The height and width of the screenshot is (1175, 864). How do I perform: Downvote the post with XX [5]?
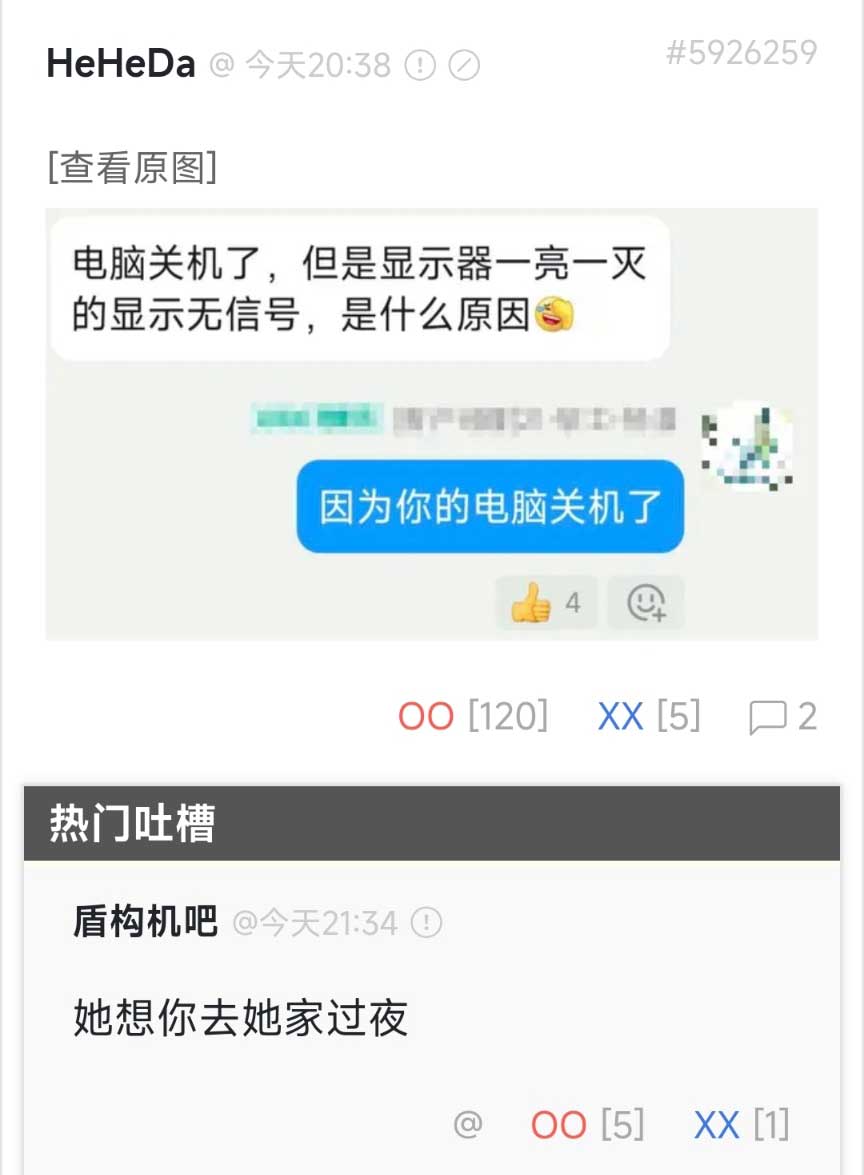click(620, 716)
